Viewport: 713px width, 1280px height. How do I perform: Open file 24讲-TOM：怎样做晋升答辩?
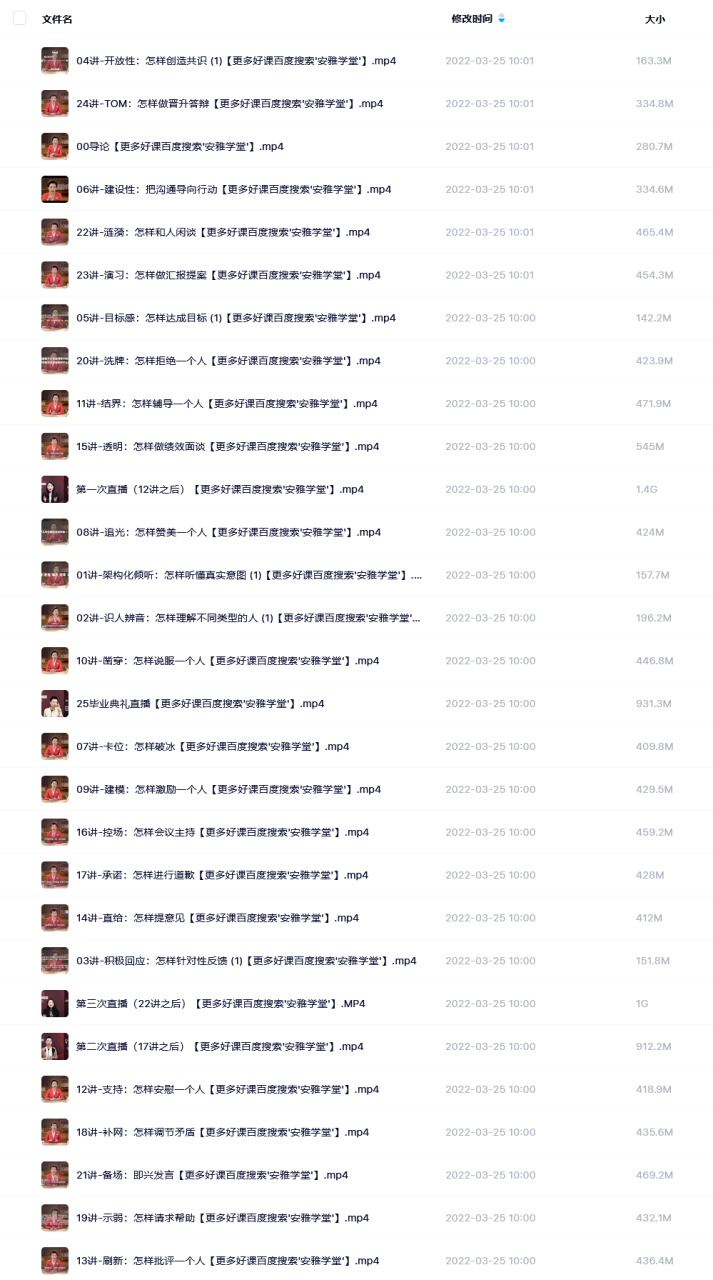pyautogui.click(x=229, y=104)
